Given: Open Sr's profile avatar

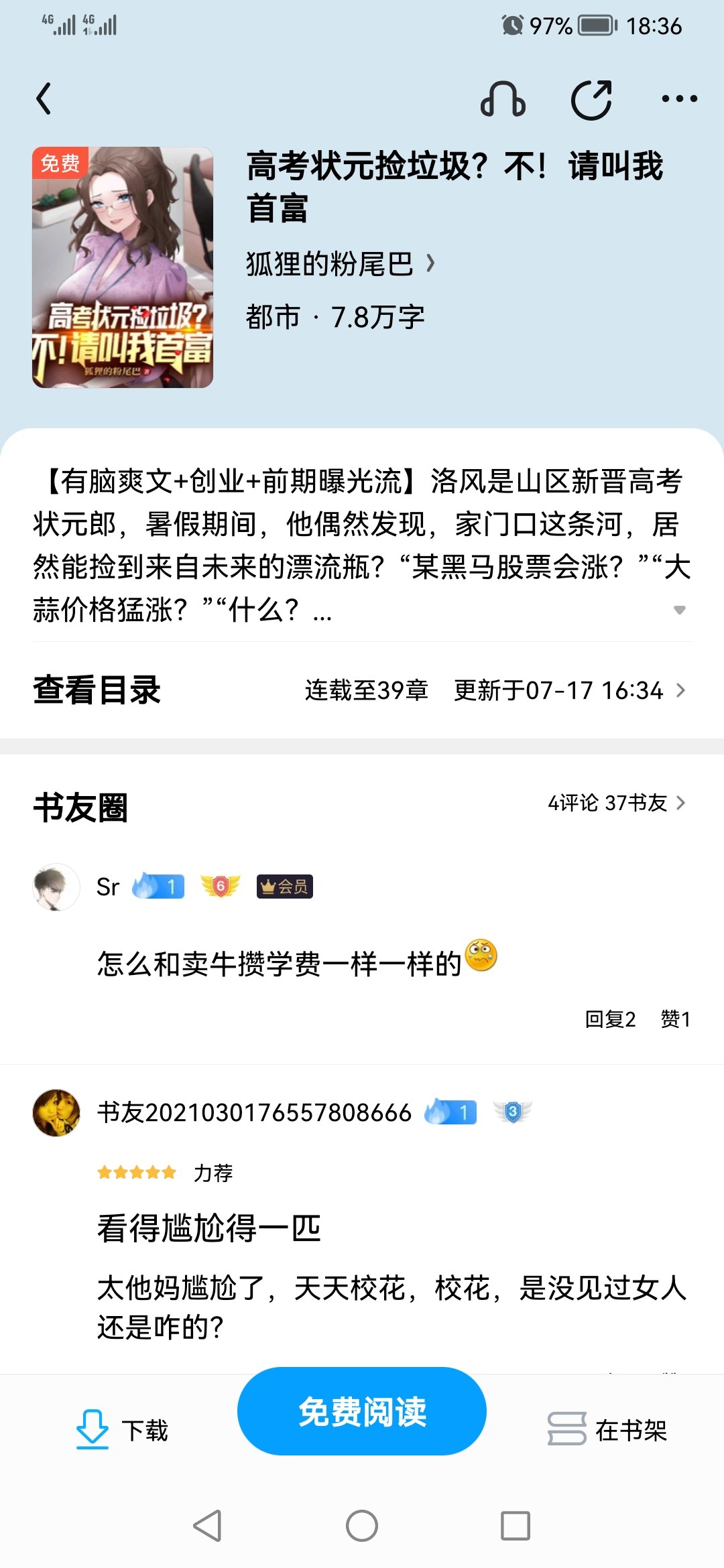Looking at the screenshot, I should point(56,887).
